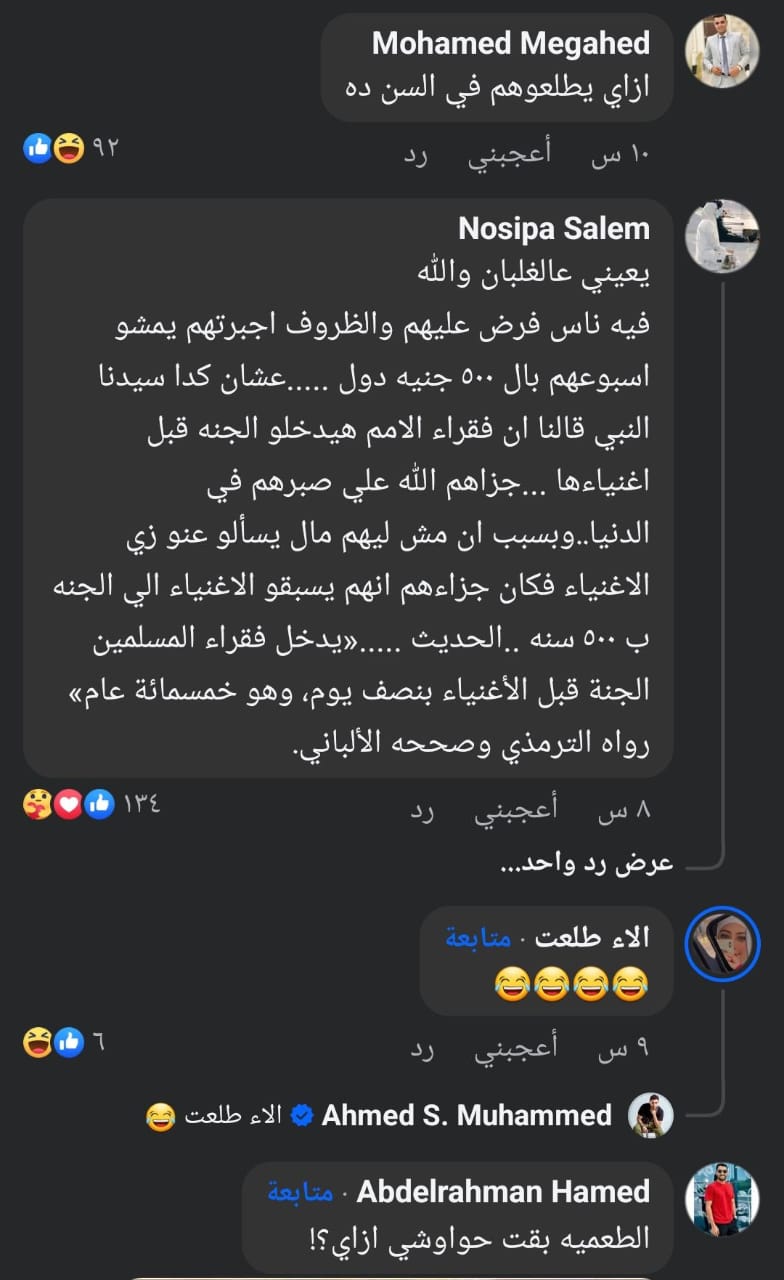Screen dimensions: 784x1280
Task: Open Mohamed Megahed's profile picture
Action: tap(721, 52)
